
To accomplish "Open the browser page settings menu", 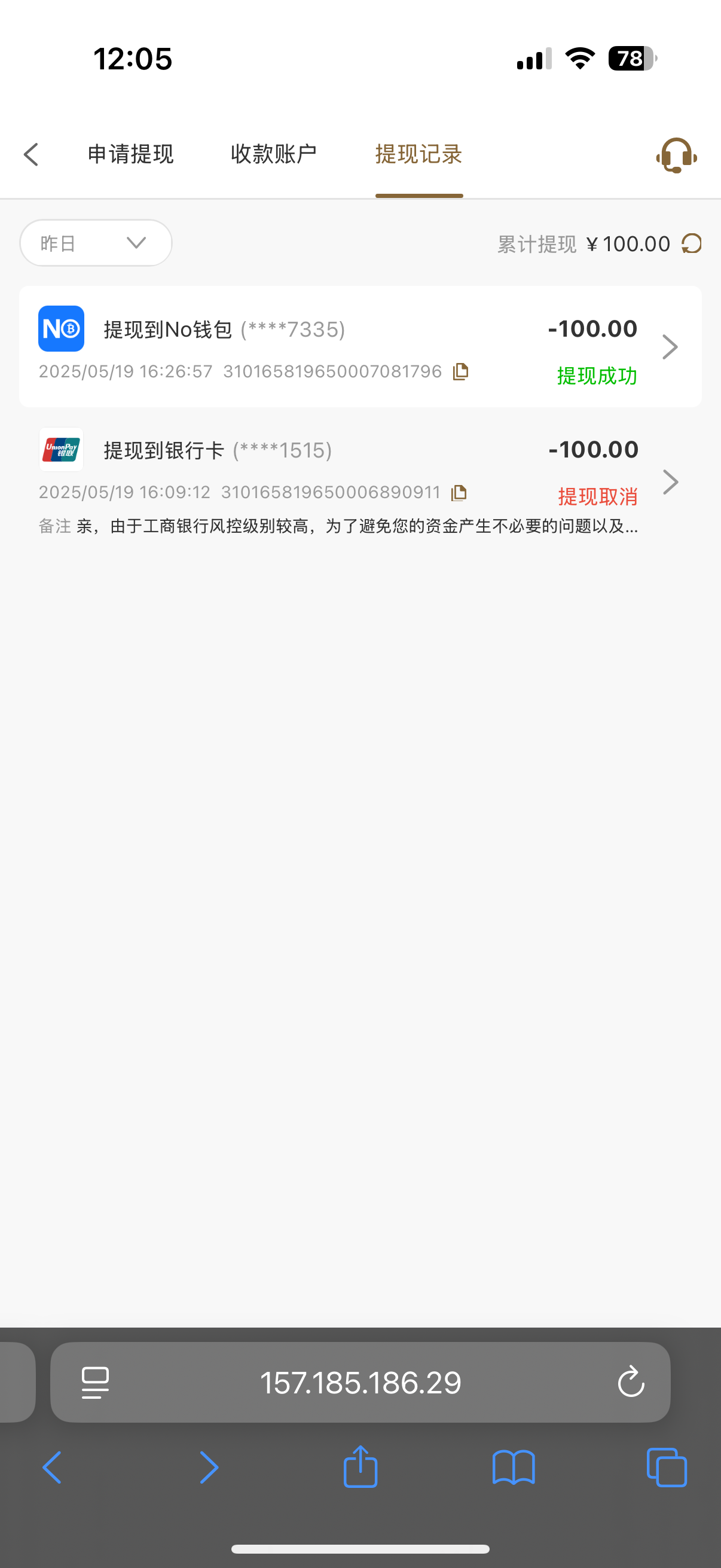I will 96,1383.
